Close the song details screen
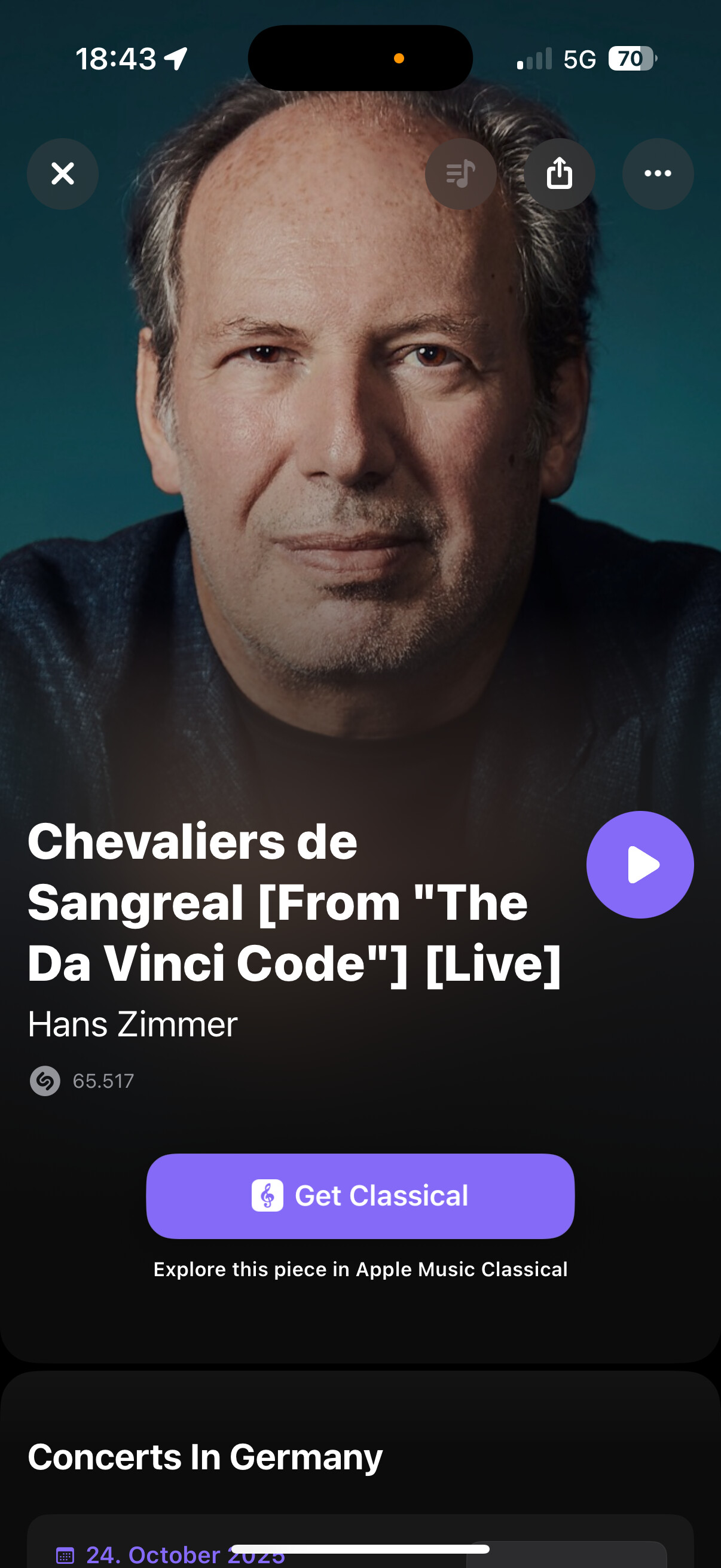 (63, 174)
